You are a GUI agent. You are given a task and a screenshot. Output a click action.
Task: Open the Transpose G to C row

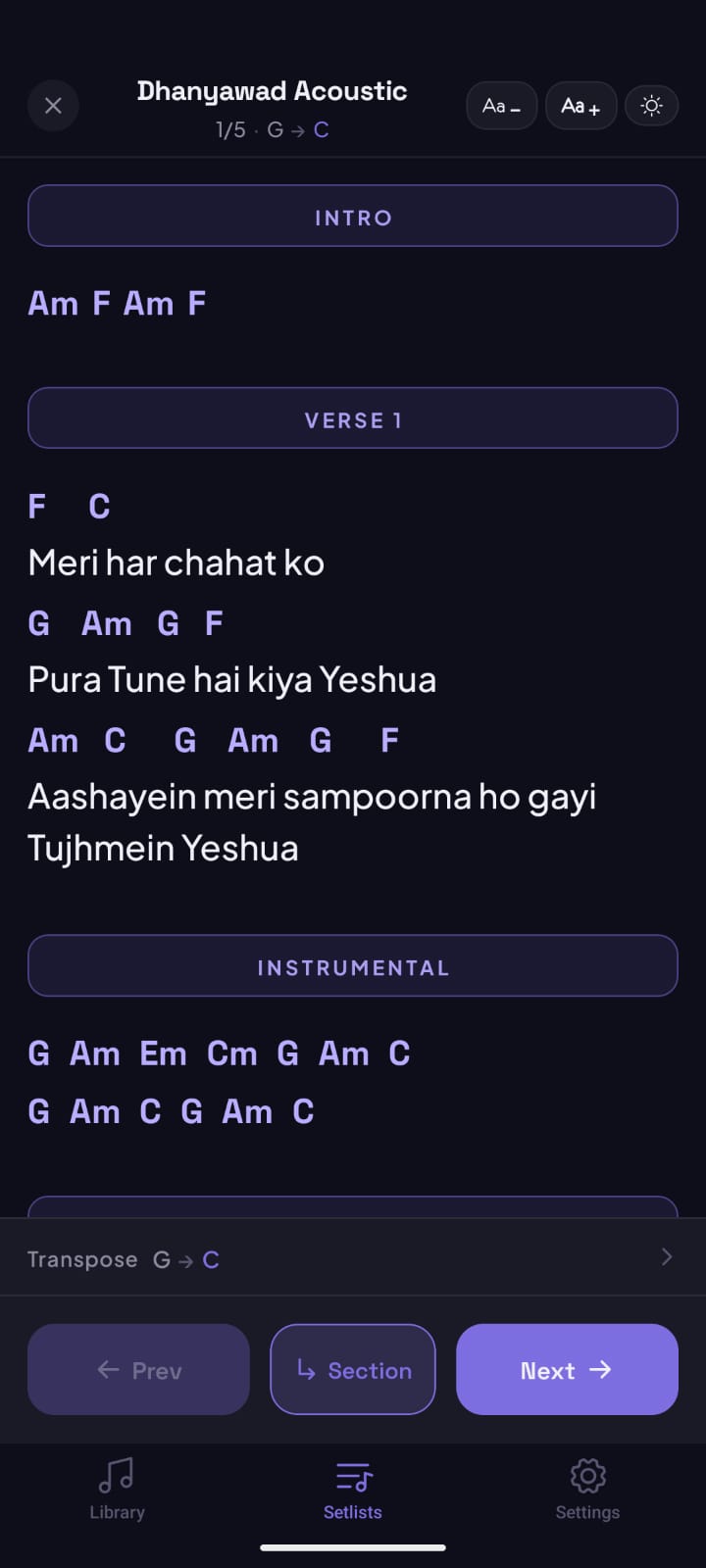[351, 1258]
